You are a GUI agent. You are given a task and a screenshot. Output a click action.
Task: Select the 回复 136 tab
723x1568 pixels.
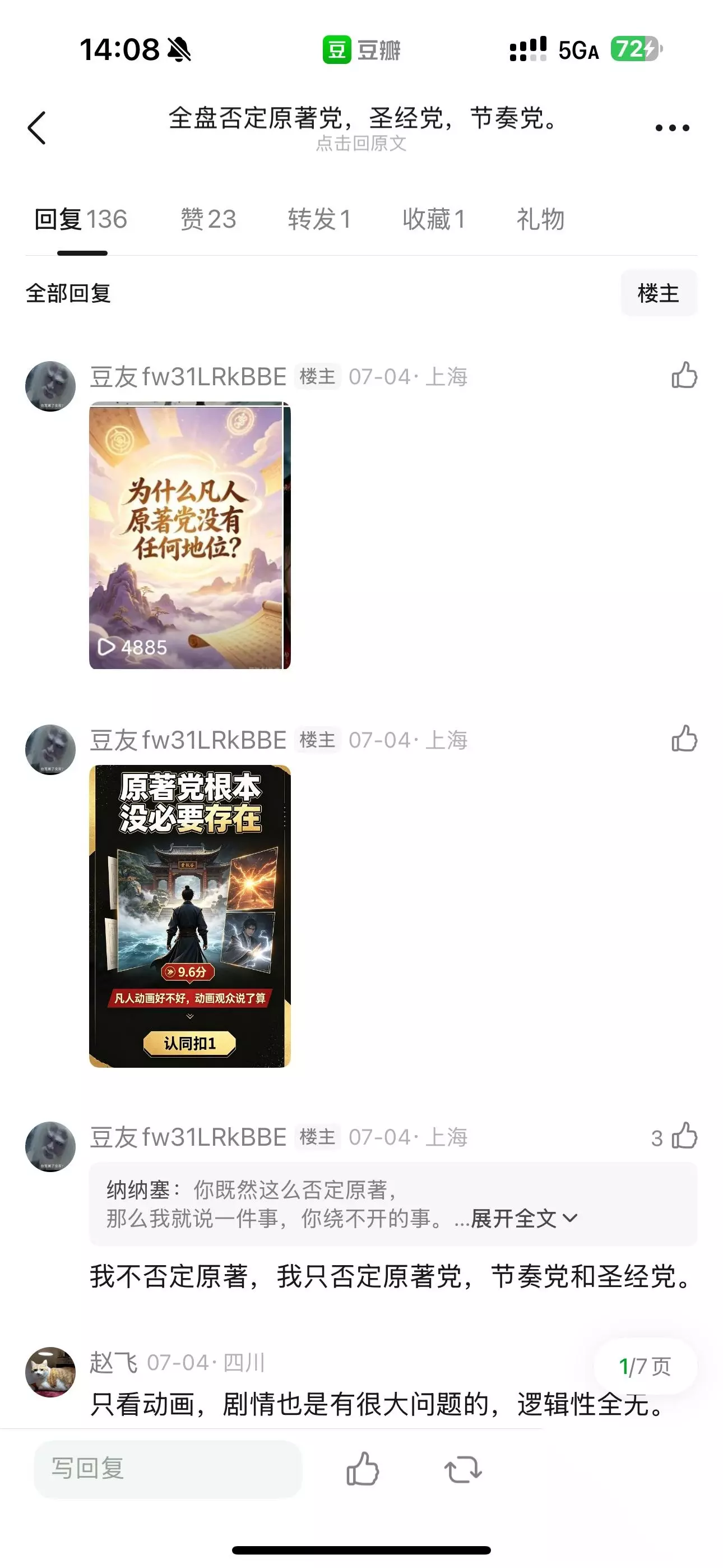(x=81, y=219)
